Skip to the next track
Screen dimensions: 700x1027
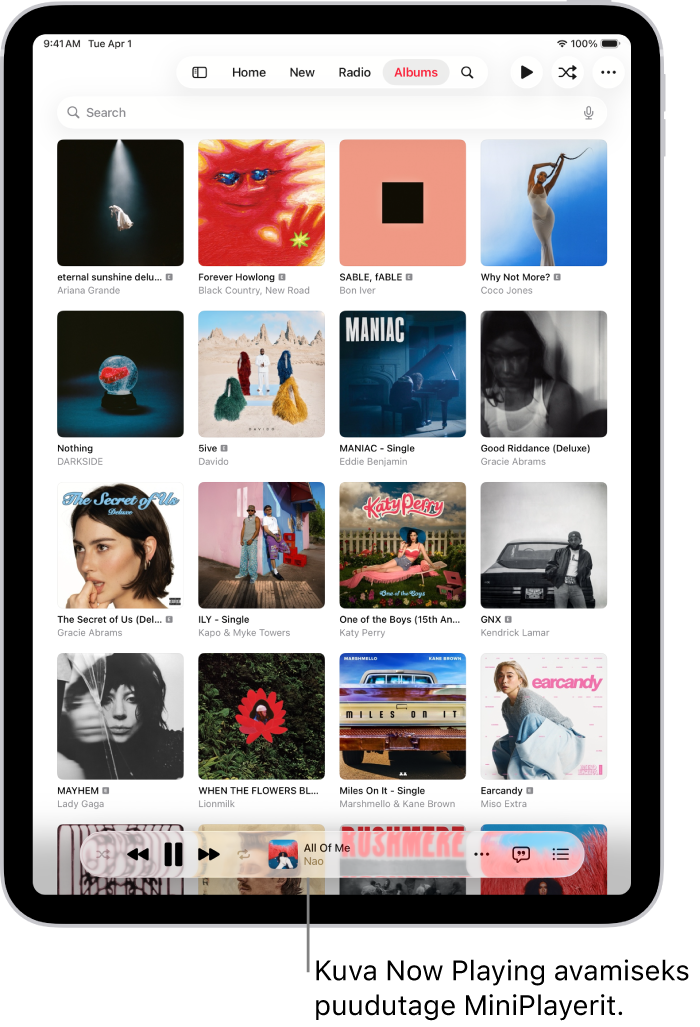208,854
